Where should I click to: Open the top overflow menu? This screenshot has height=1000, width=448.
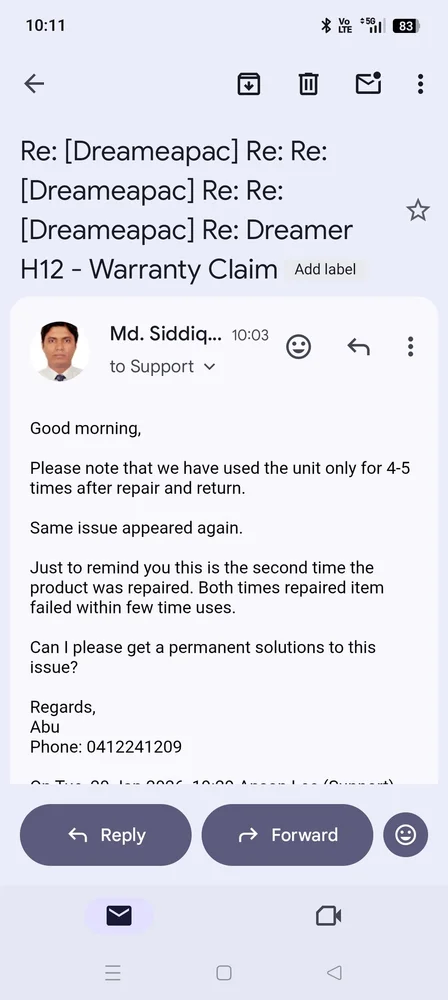[x=420, y=84]
